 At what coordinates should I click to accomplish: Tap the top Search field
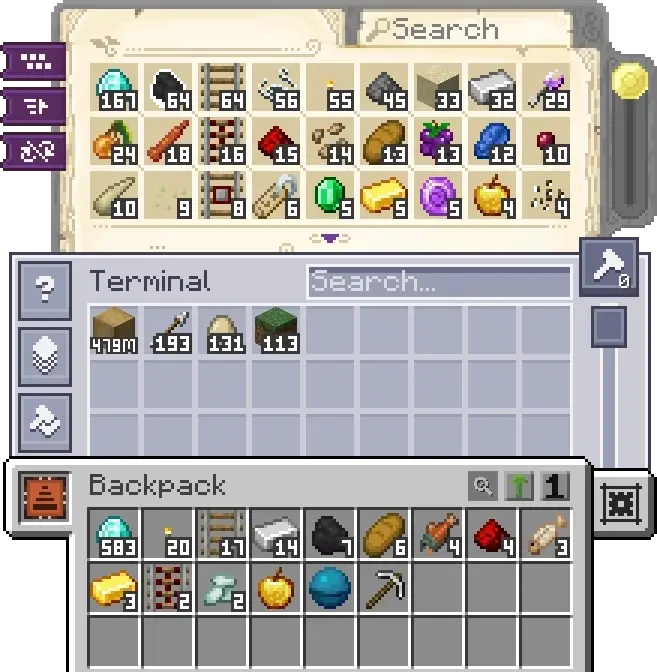point(470,30)
